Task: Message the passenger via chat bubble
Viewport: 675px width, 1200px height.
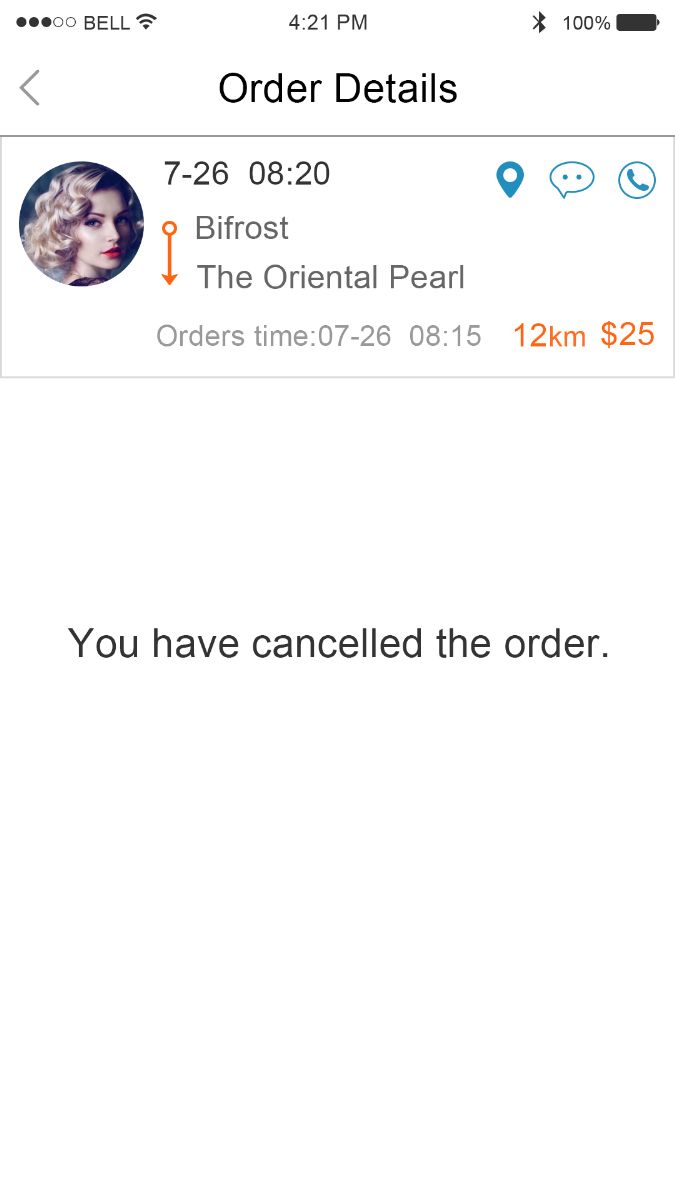Action: [572, 180]
